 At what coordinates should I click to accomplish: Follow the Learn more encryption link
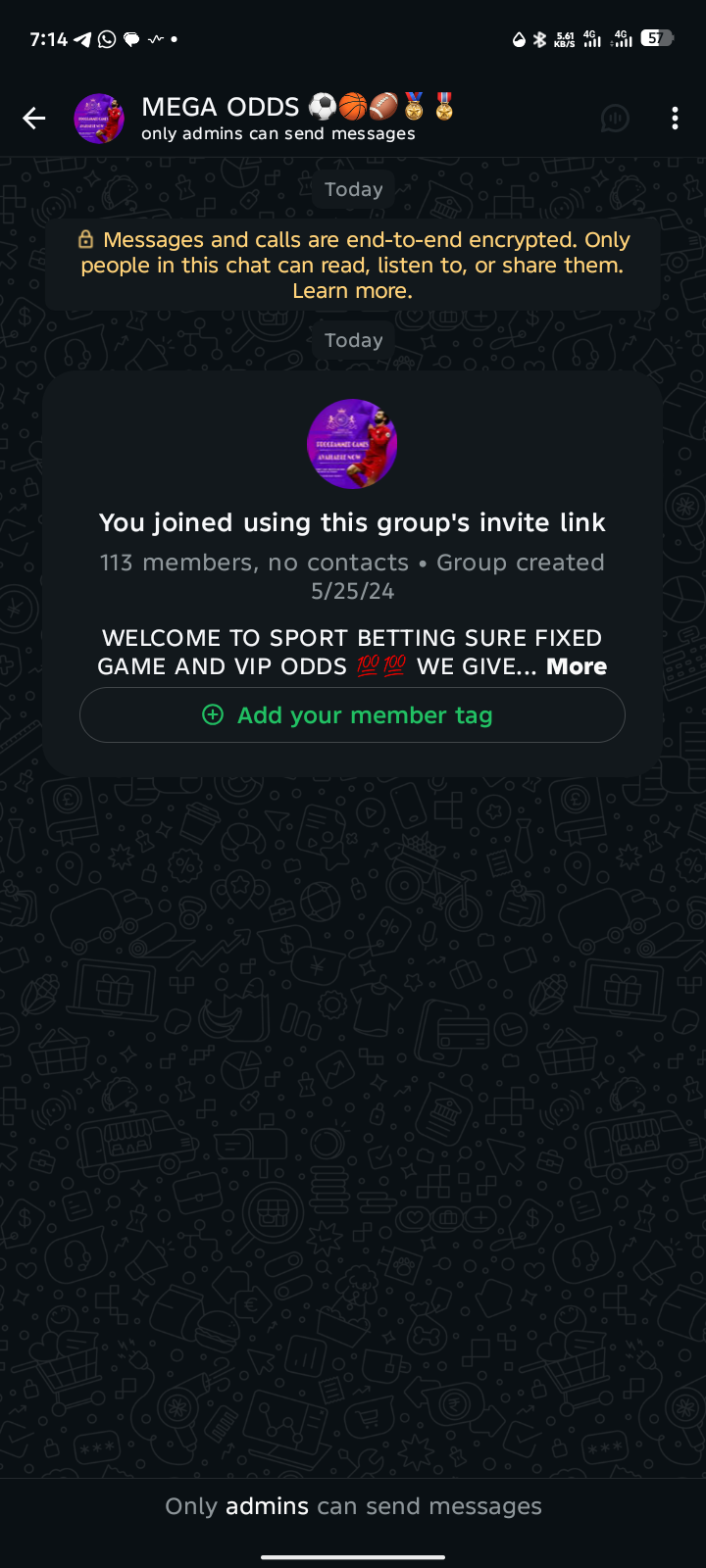[352, 291]
